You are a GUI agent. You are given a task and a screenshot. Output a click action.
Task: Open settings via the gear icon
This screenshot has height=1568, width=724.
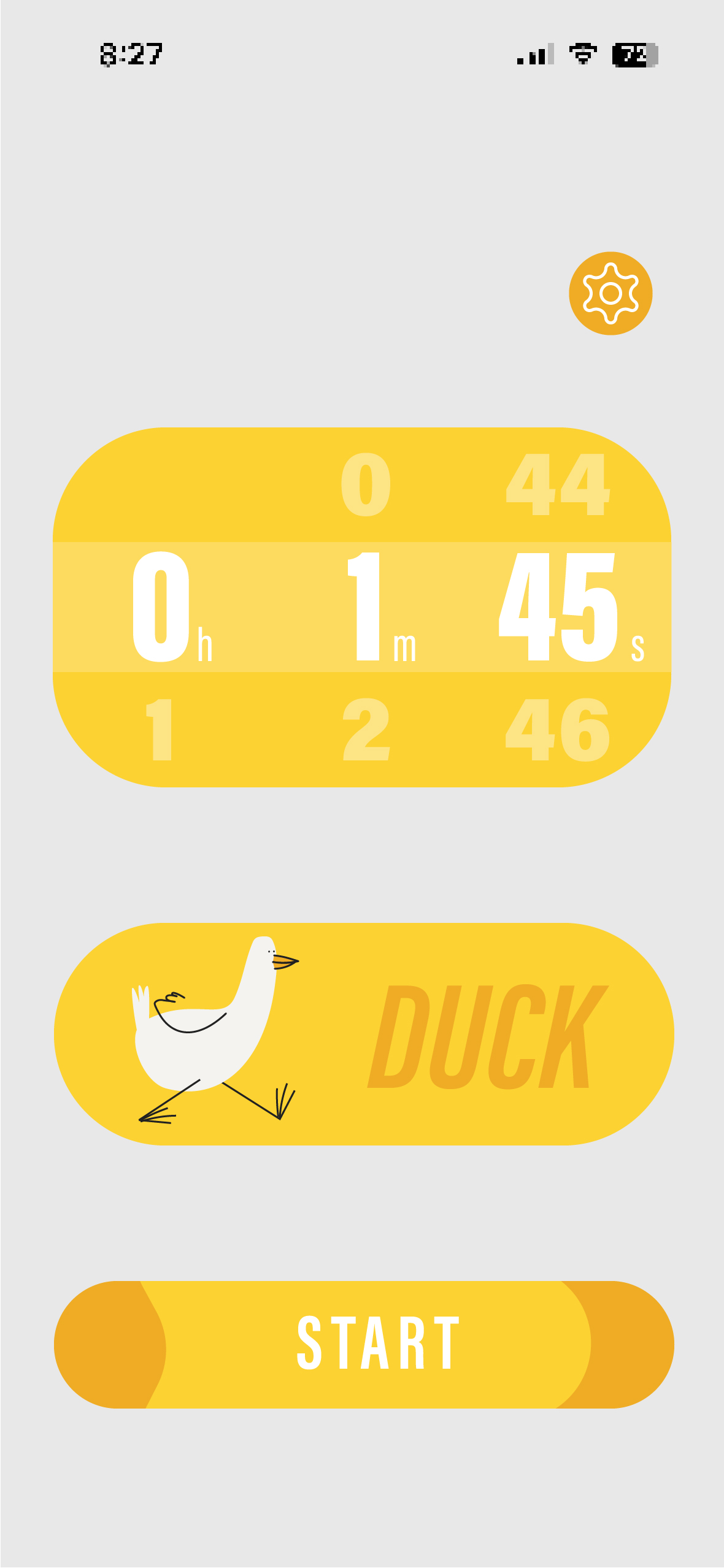pos(610,293)
